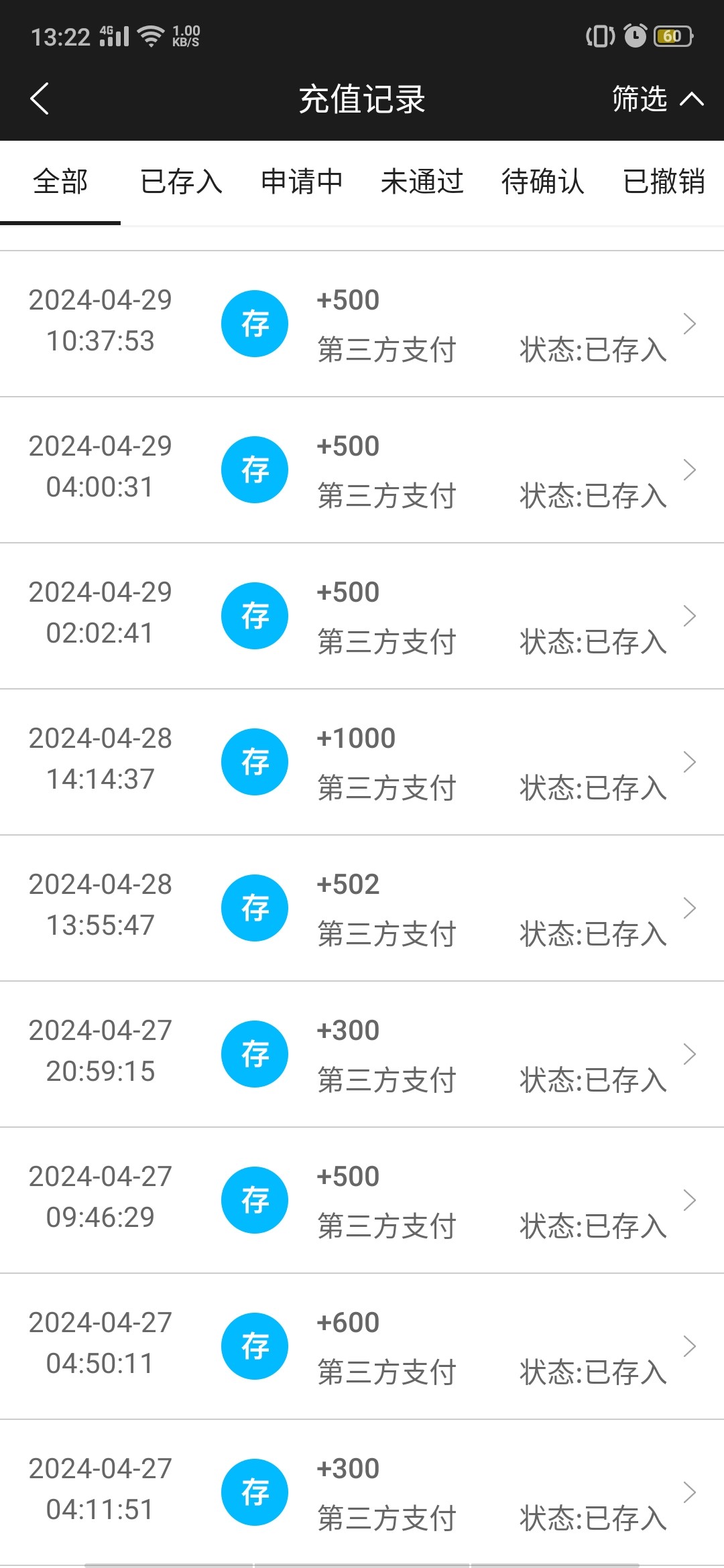Select the 待确认 filter tab
The image size is (724, 1568).
point(543,182)
